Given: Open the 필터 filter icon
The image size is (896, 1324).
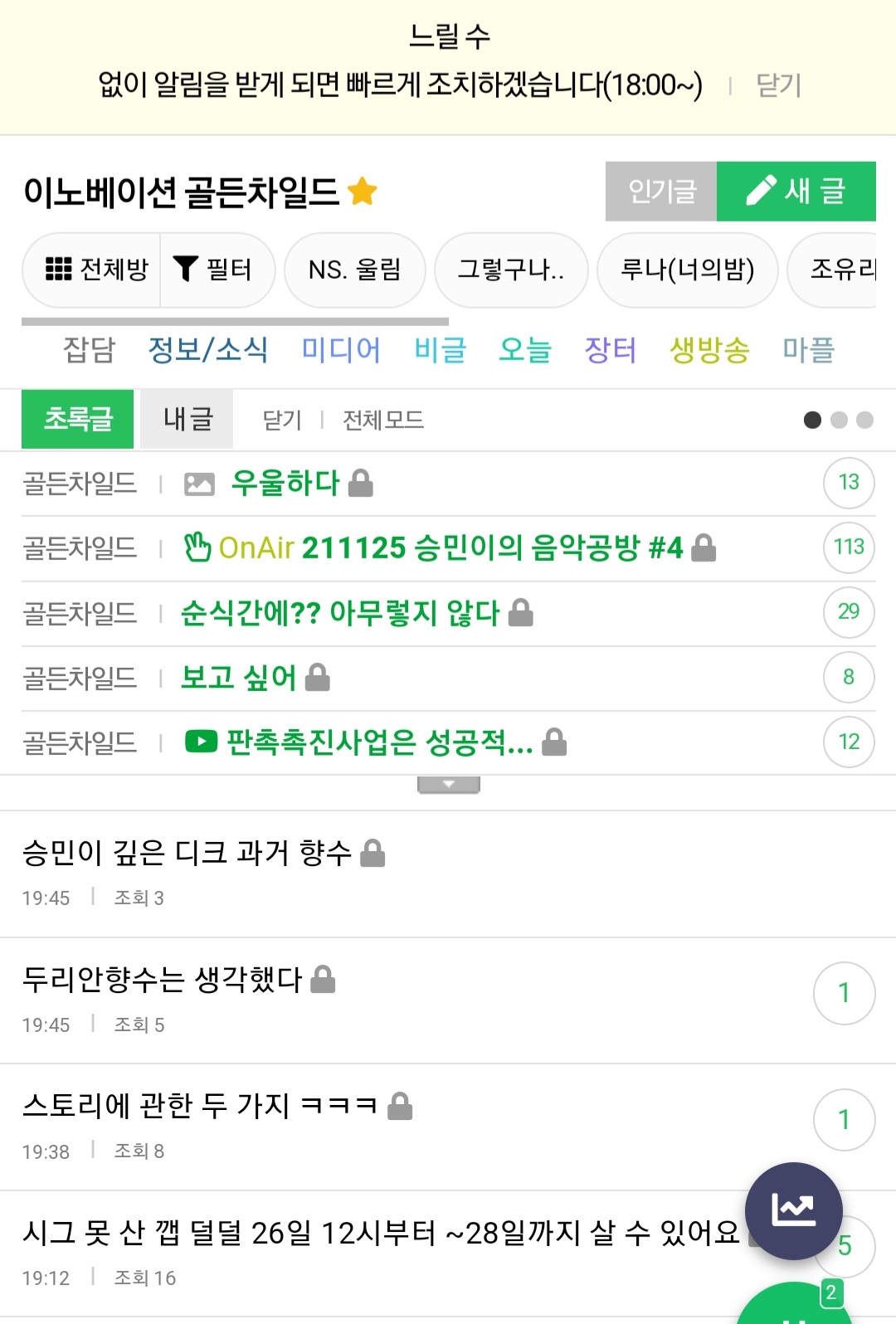Looking at the screenshot, I should (187, 269).
